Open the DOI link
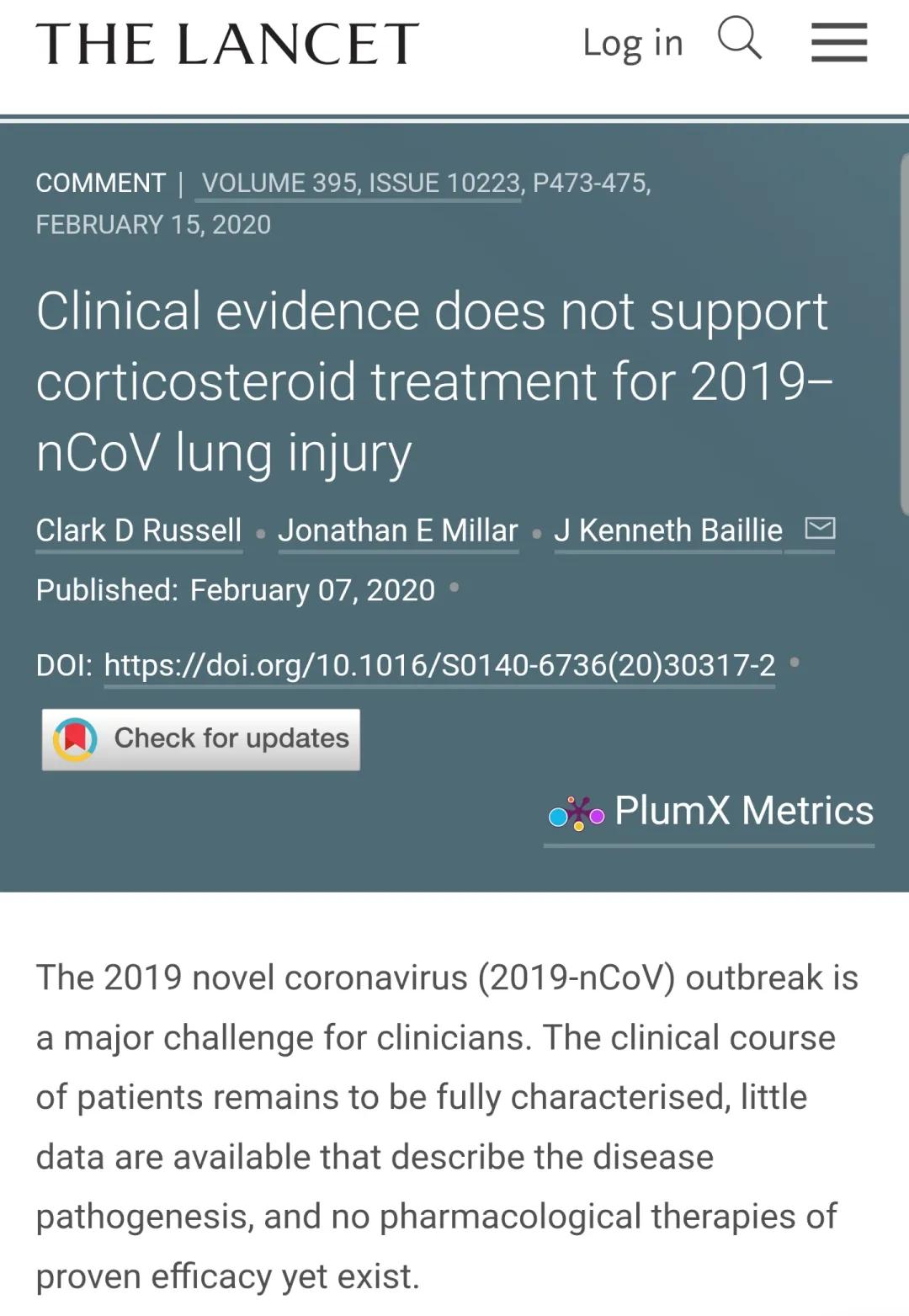 tap(439, 665)
